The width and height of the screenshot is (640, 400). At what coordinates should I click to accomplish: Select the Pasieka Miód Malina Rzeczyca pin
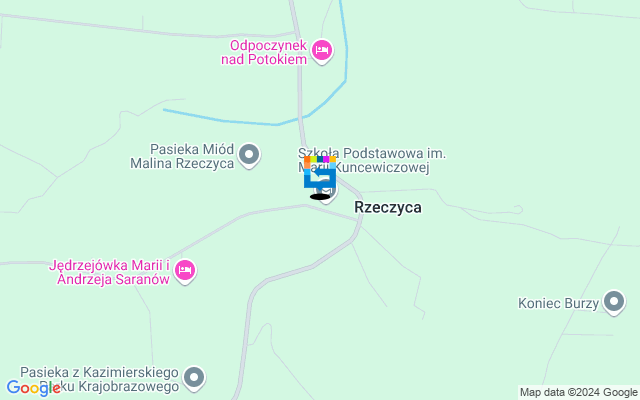point(250,155)
